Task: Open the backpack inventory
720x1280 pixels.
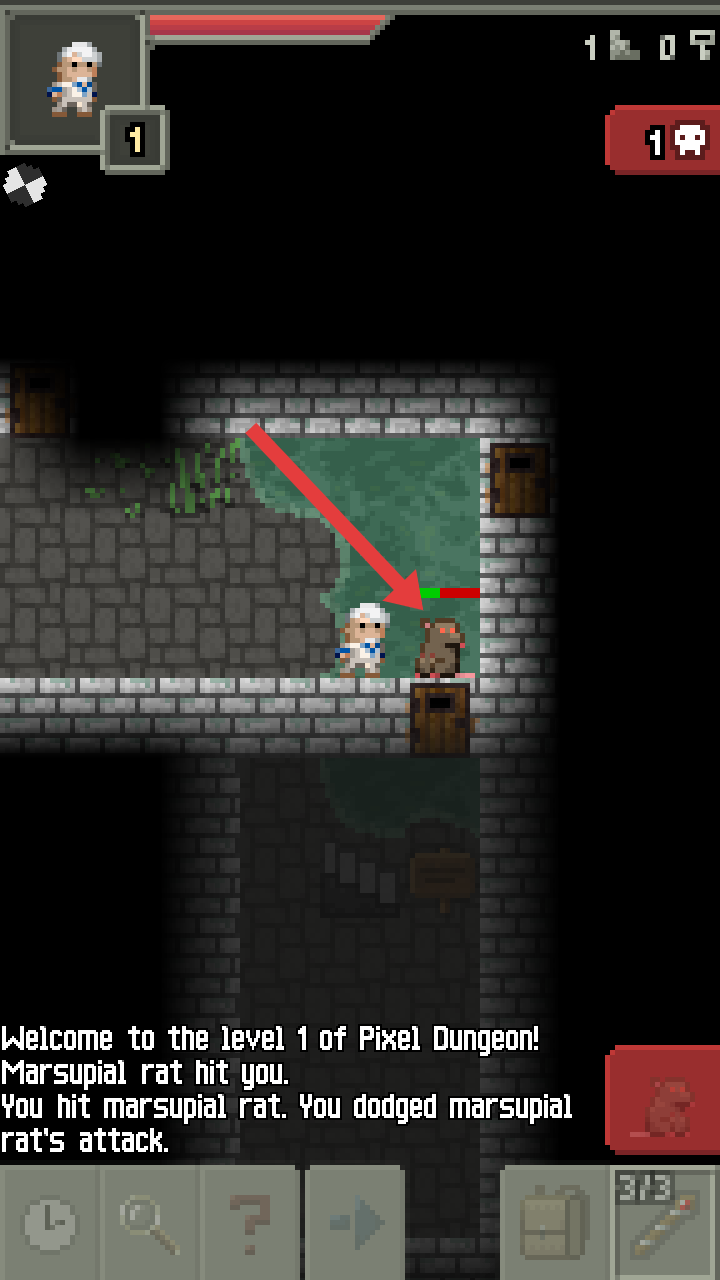Action: [x=553, y=1222]
